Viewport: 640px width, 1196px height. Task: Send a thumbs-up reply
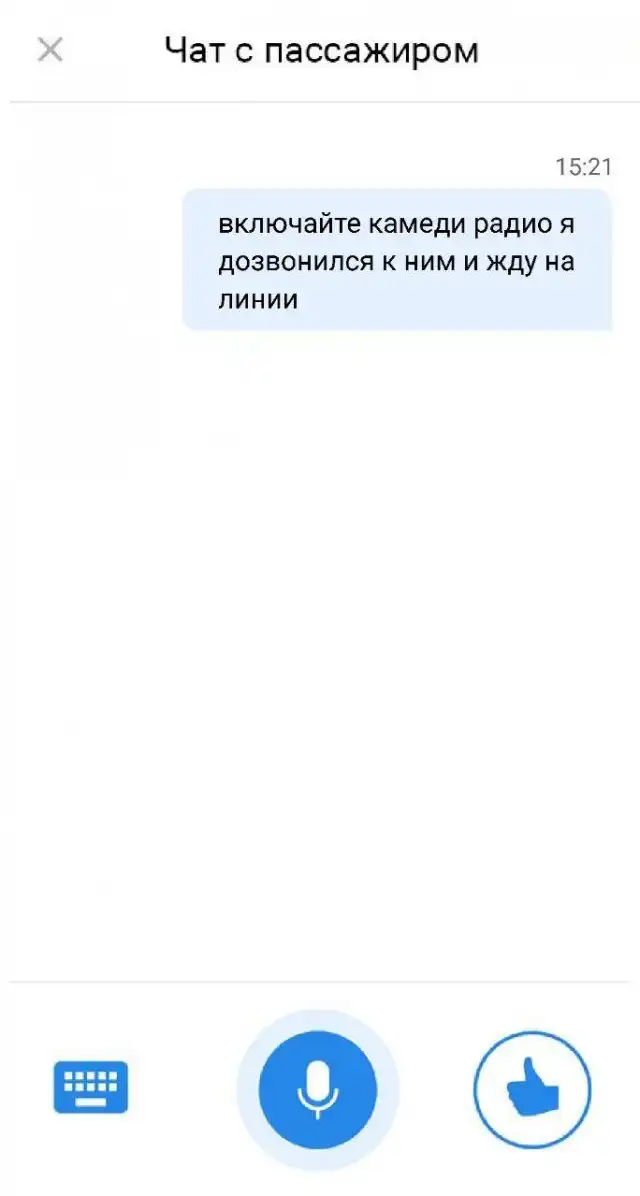532,1088
